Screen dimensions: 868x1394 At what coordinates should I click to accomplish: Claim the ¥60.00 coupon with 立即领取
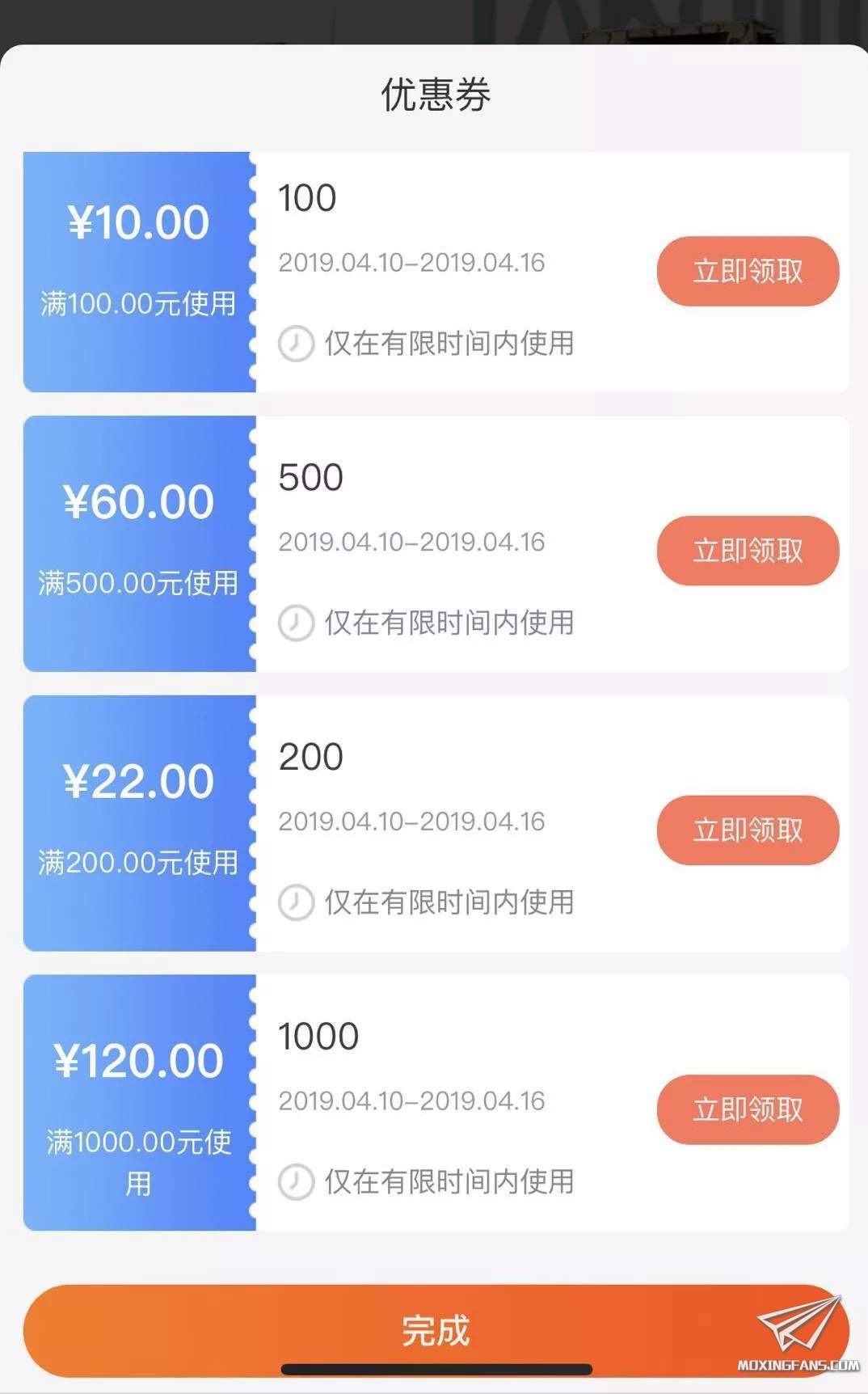748,551
